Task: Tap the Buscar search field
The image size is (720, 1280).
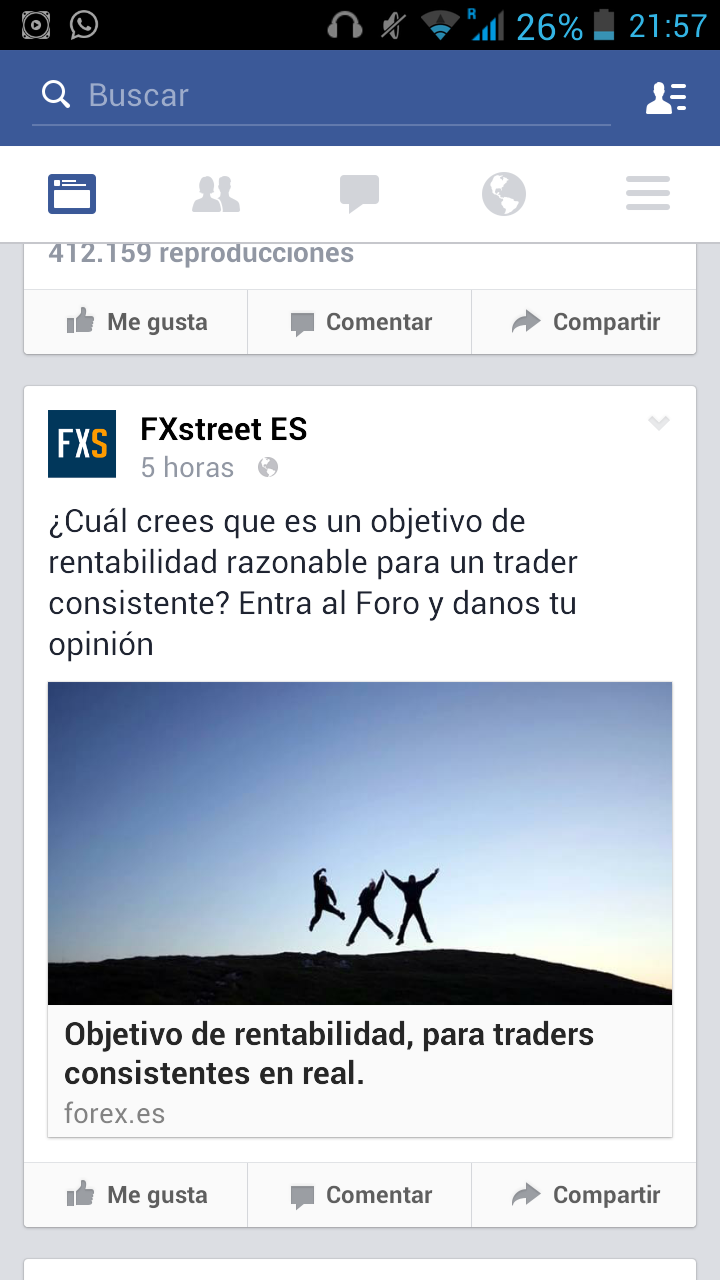Action: [x=320, y=96]
